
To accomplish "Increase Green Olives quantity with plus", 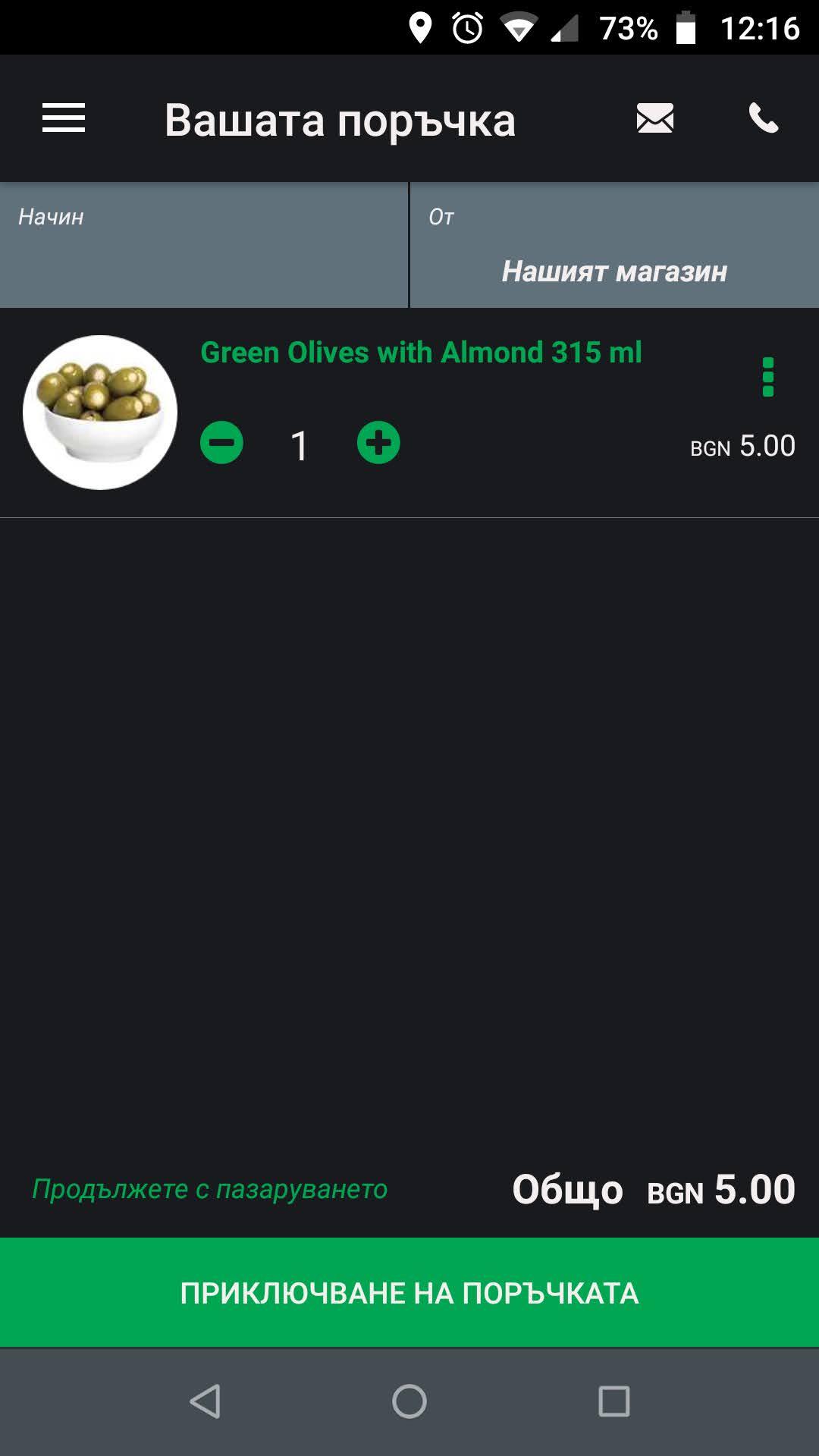I will pyautogui.click(x=378, y=443).
